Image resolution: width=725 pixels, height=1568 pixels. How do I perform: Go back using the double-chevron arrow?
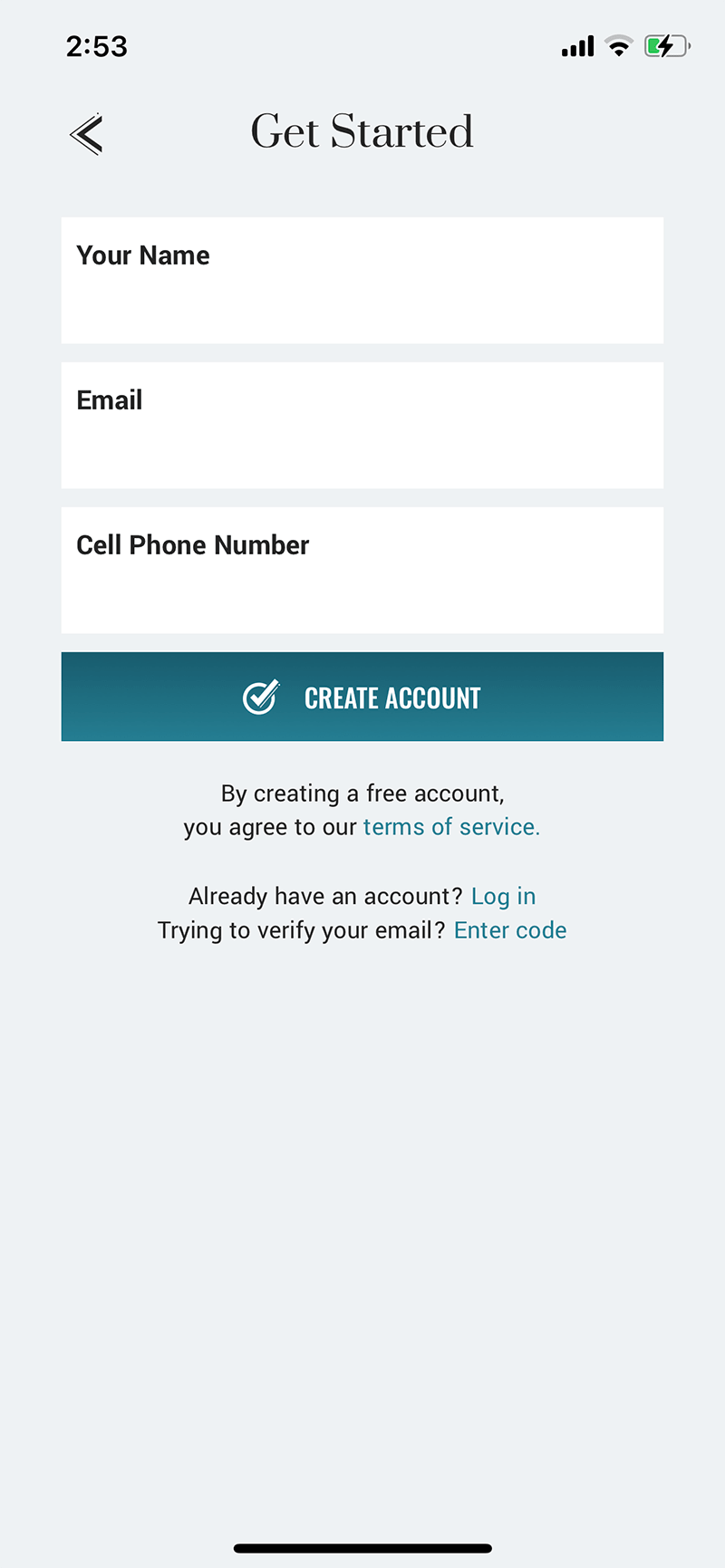pos(87,134)
